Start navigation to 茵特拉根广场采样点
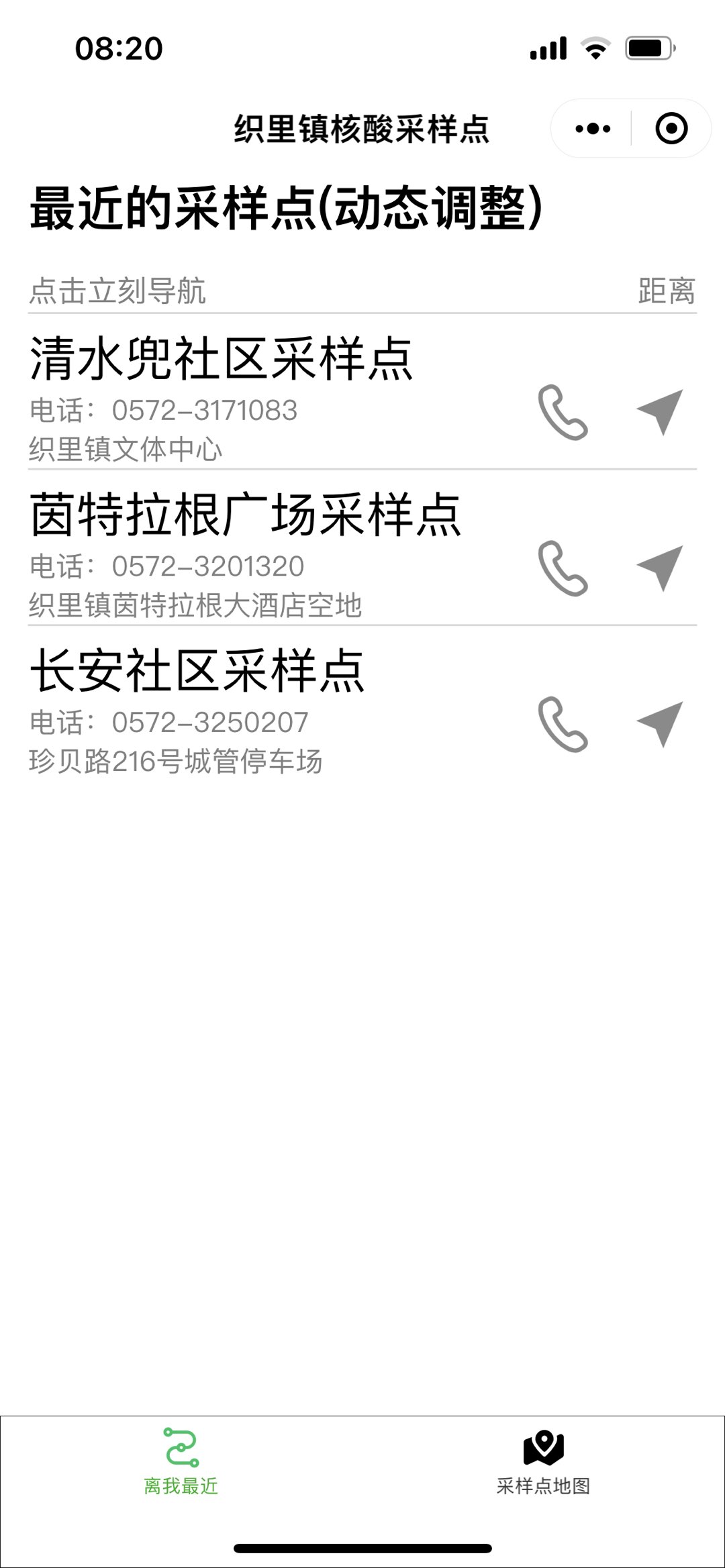The height and width of the screenshot is (1568, 725). [x=661, y=568]
